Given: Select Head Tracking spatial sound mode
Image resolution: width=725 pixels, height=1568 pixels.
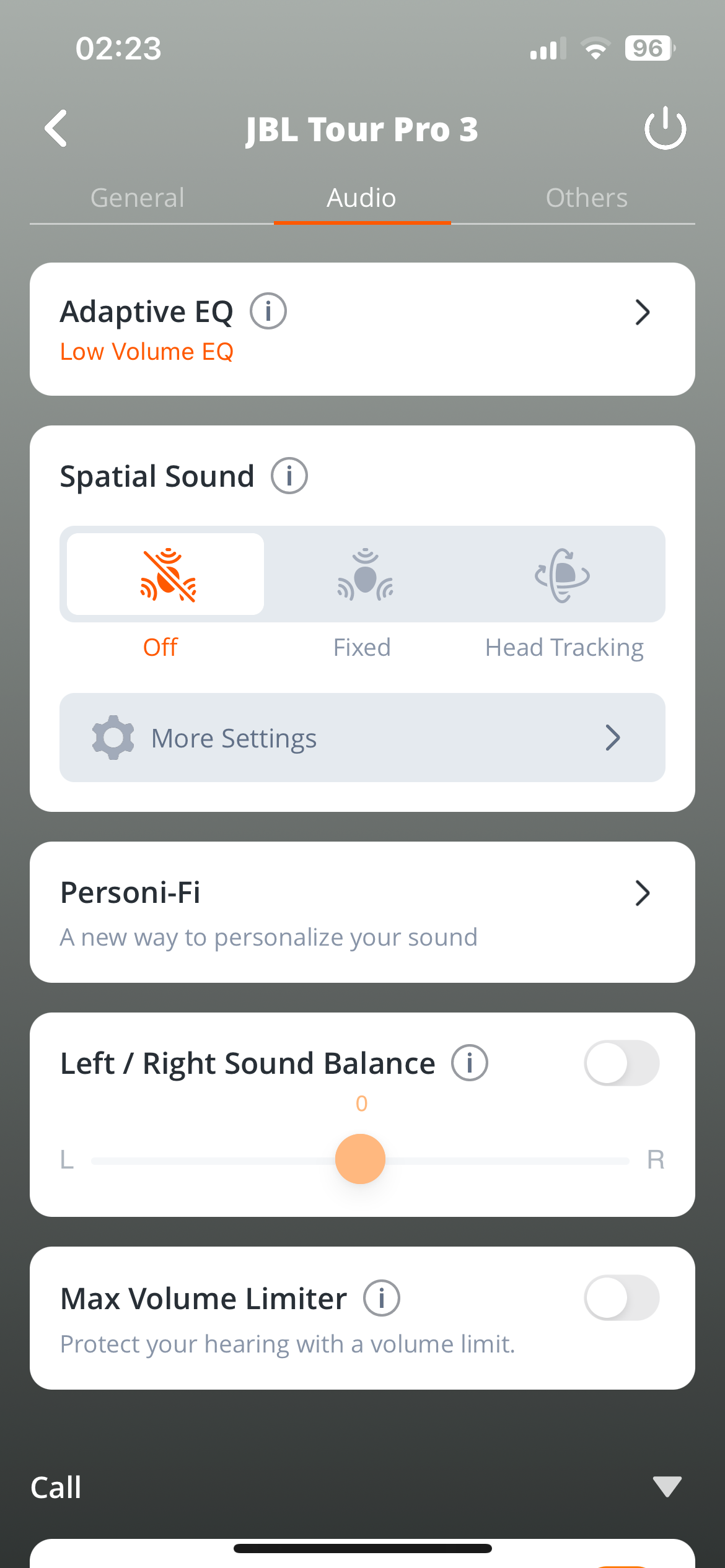Looking at the screenshot, I should tap(563, 575).
